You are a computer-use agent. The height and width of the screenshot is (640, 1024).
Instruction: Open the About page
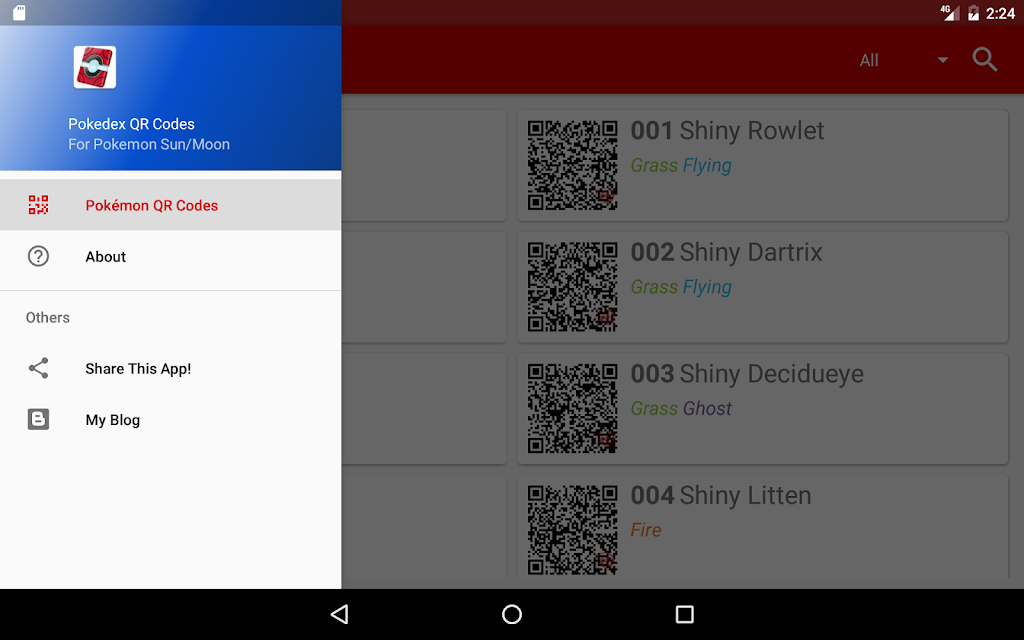point(170,257)
